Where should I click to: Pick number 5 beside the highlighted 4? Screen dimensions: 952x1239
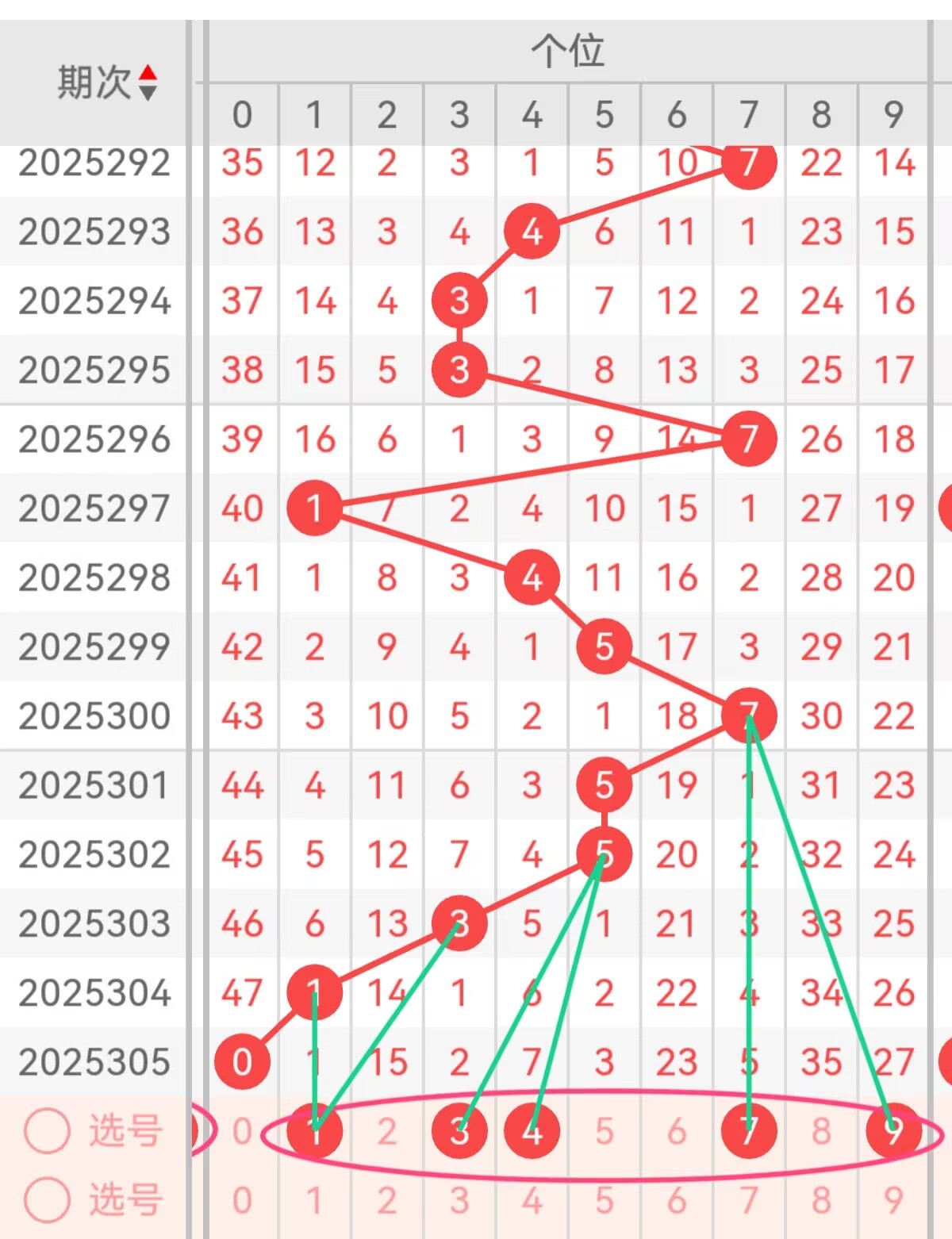(605, 1131)
